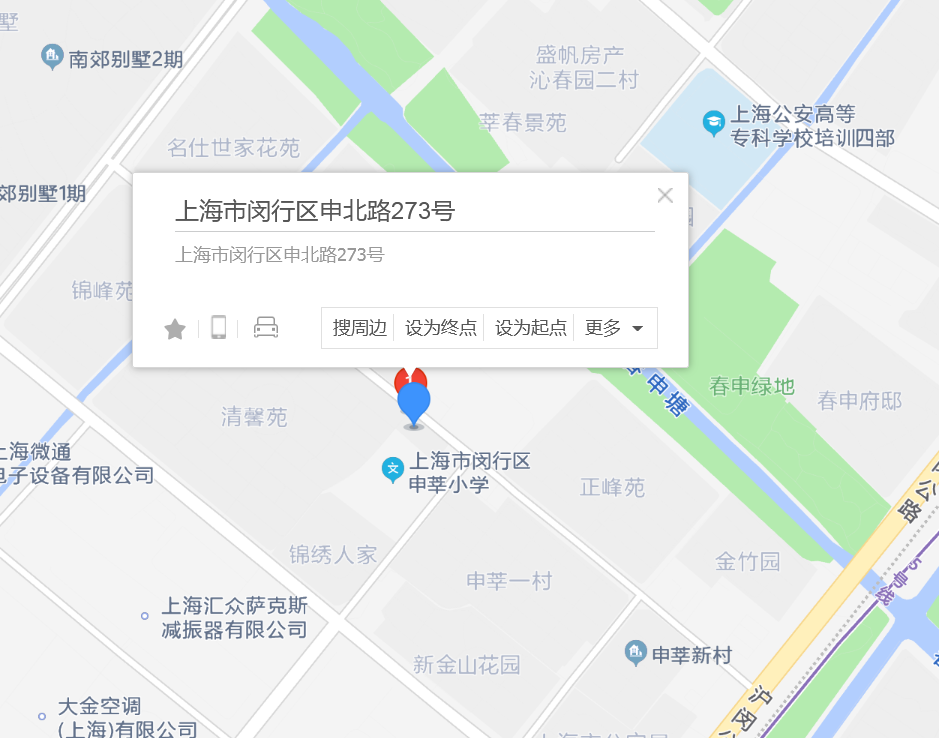Select 申莘新村 map marker

point(635,654)
